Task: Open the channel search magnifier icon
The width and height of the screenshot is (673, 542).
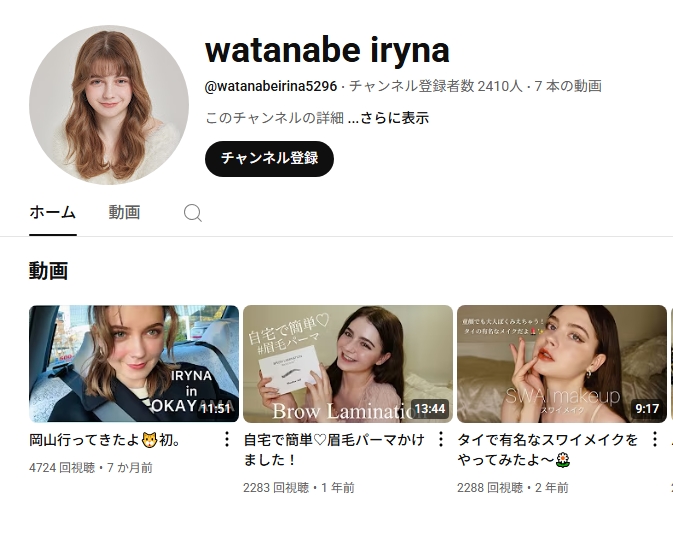Action: coord(193,212)
